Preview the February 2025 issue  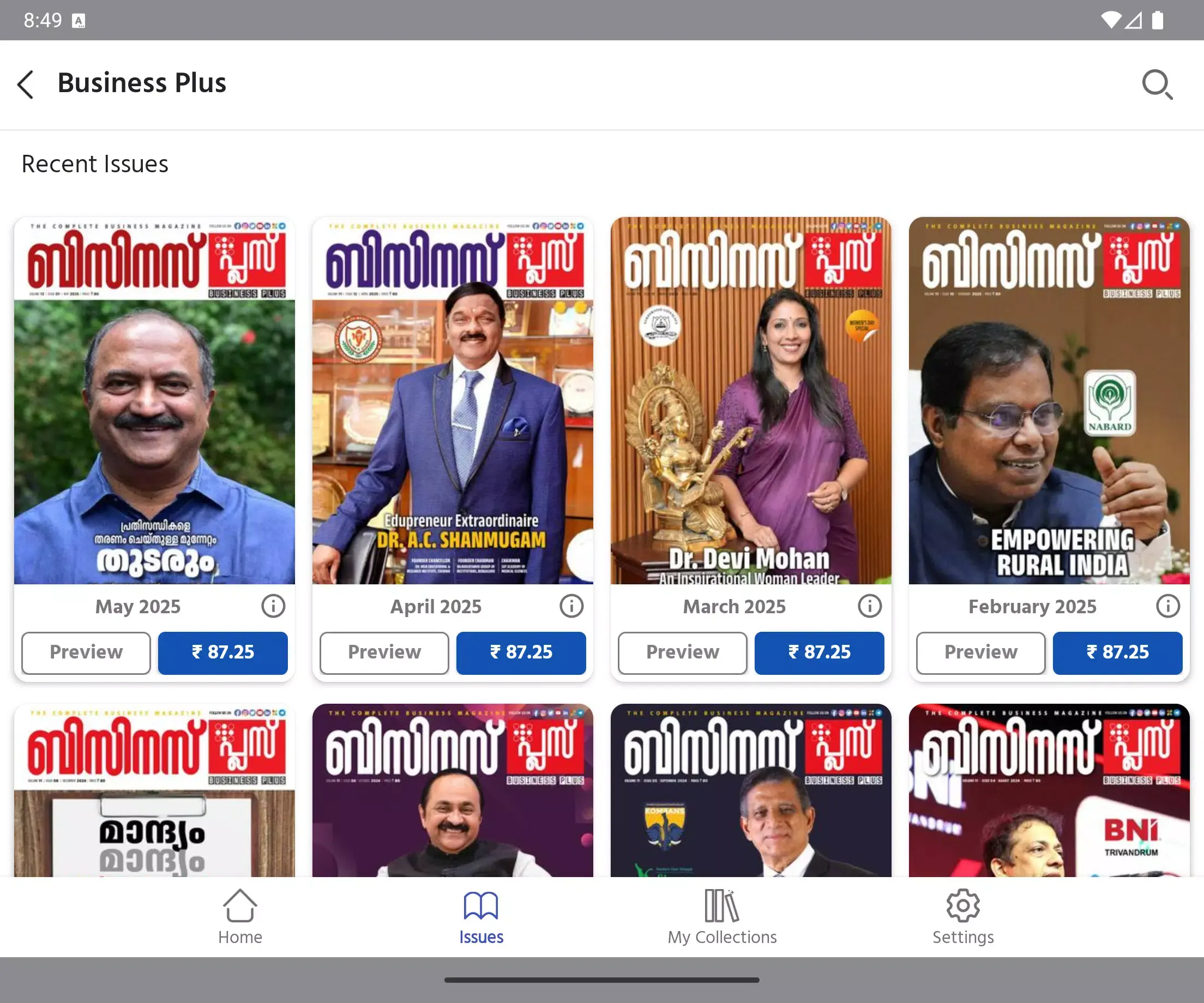[980, 652]
